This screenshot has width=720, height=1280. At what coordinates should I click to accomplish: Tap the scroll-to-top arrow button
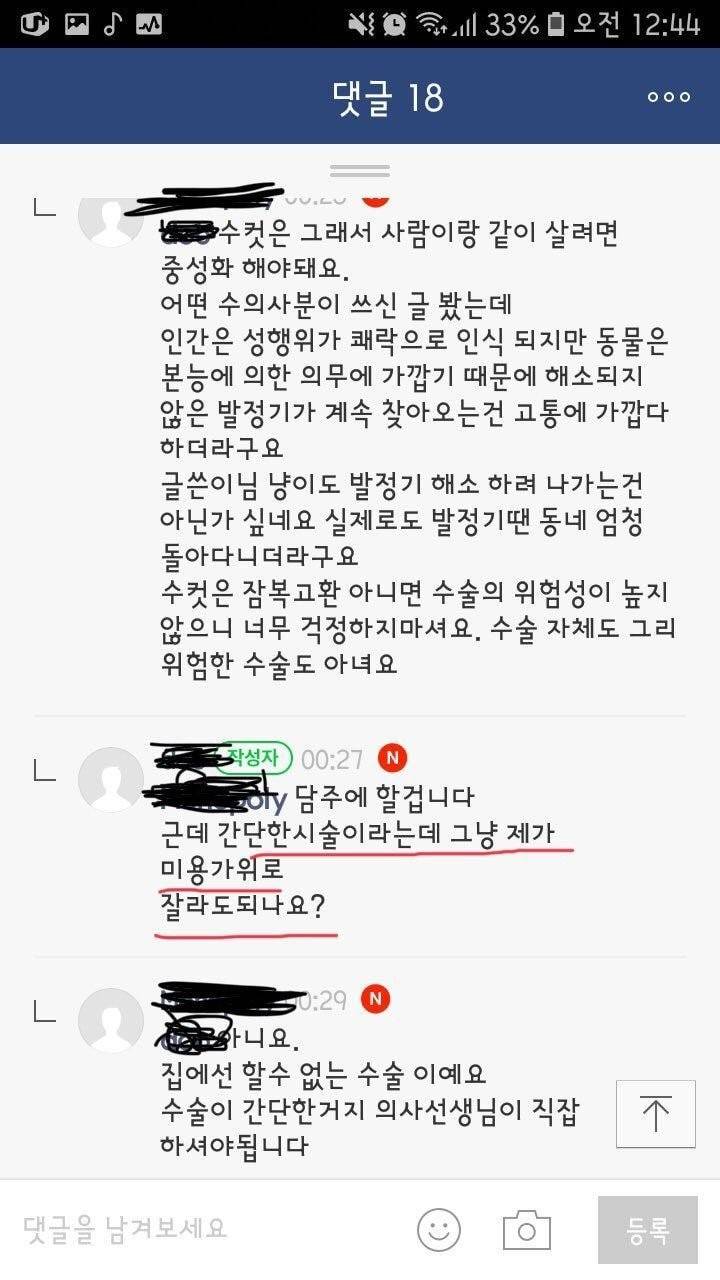[x=655, y=1113]
